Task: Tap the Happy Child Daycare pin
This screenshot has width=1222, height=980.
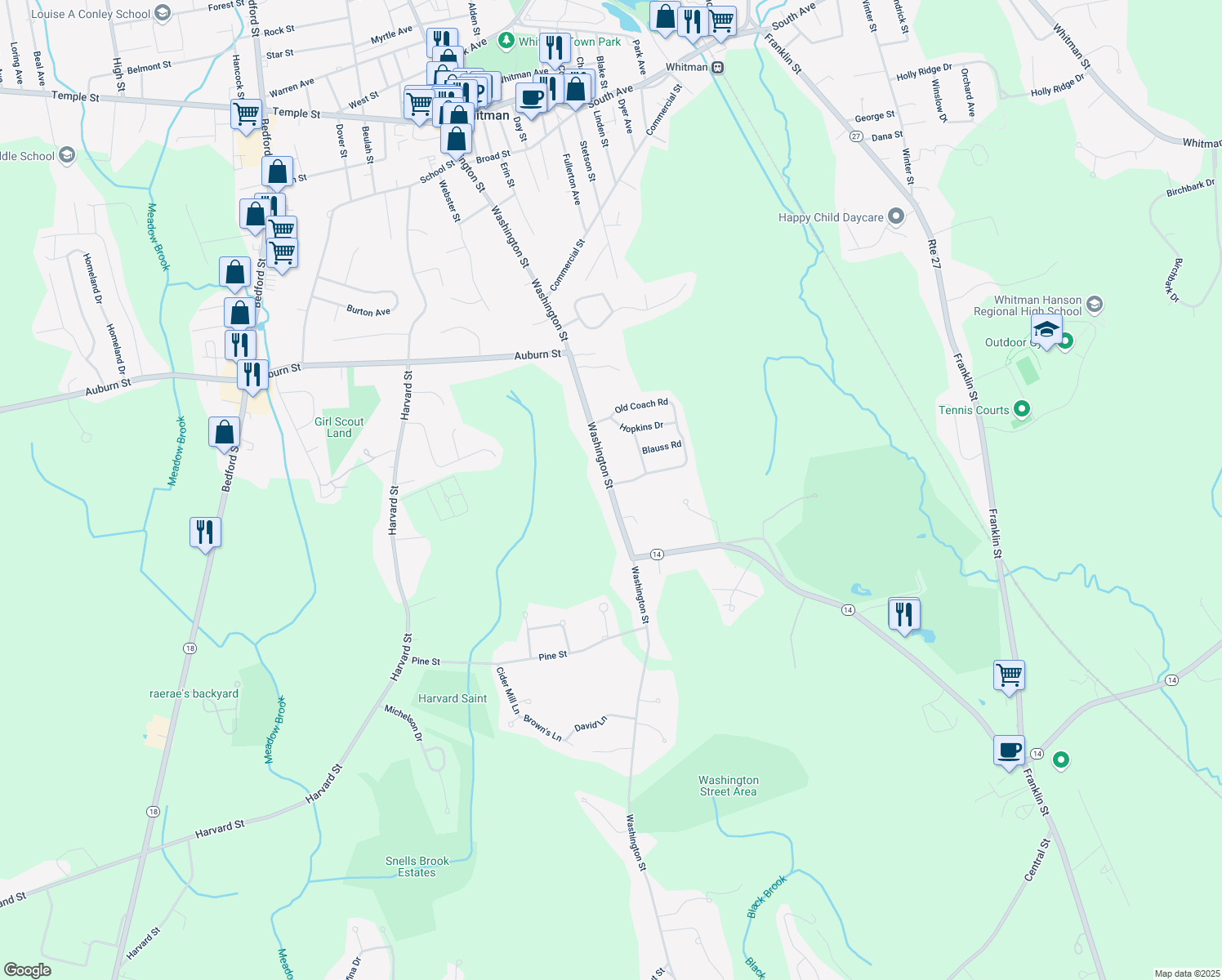Action: point(896,216)
